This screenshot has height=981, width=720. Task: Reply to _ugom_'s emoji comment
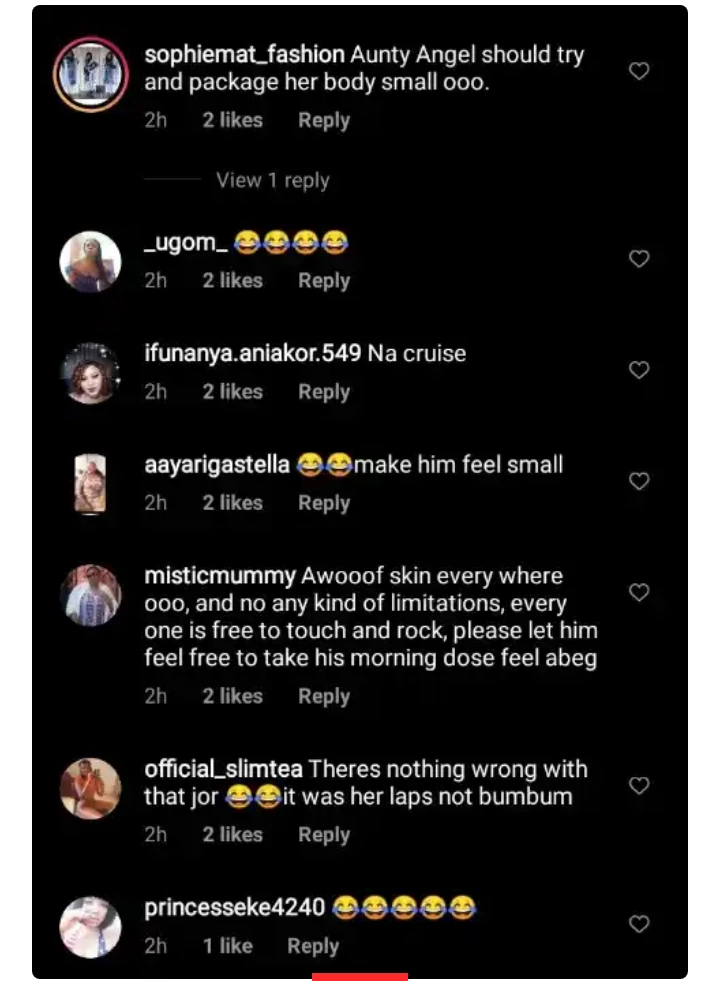(x=324, y=281)
